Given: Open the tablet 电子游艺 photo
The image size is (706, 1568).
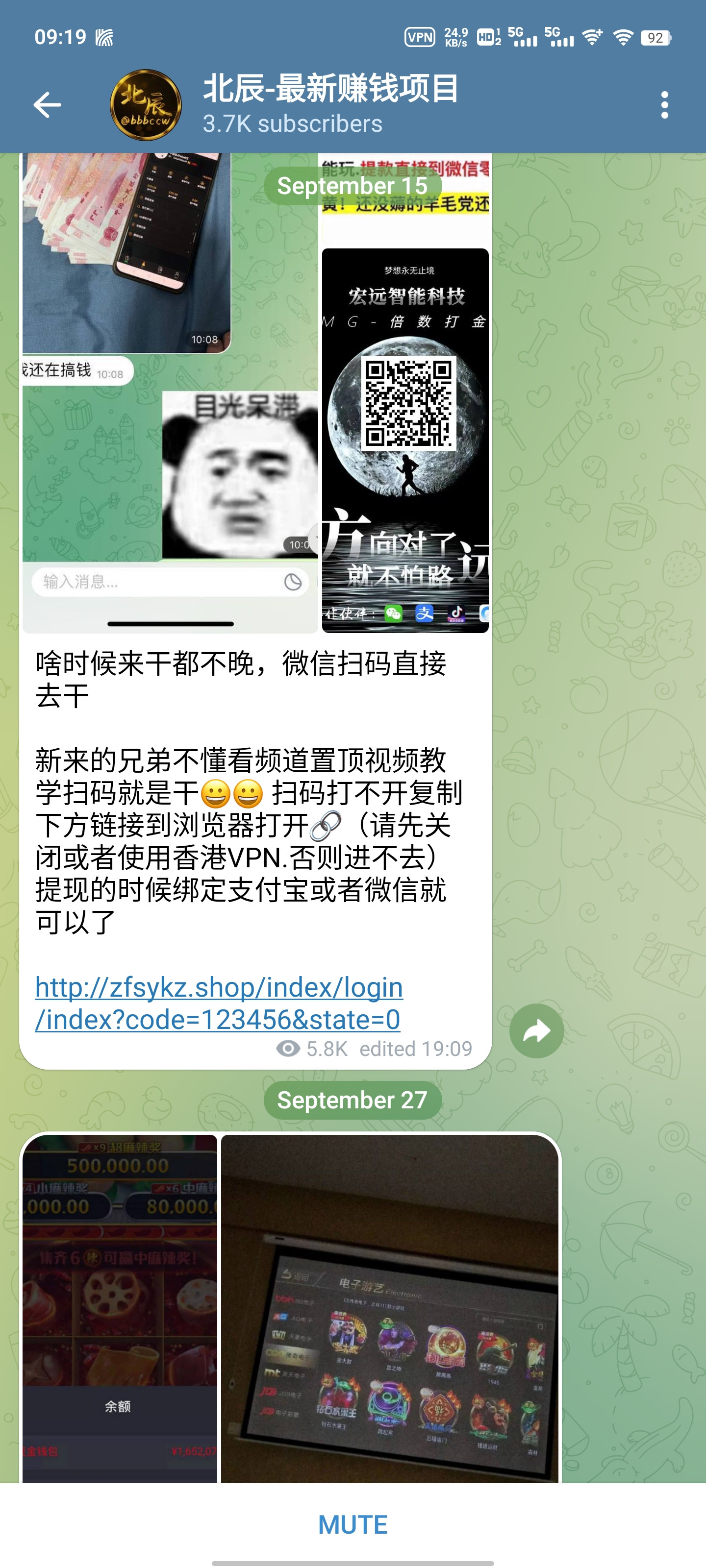Looking at the screenshot, I should tap(390, 1309).
